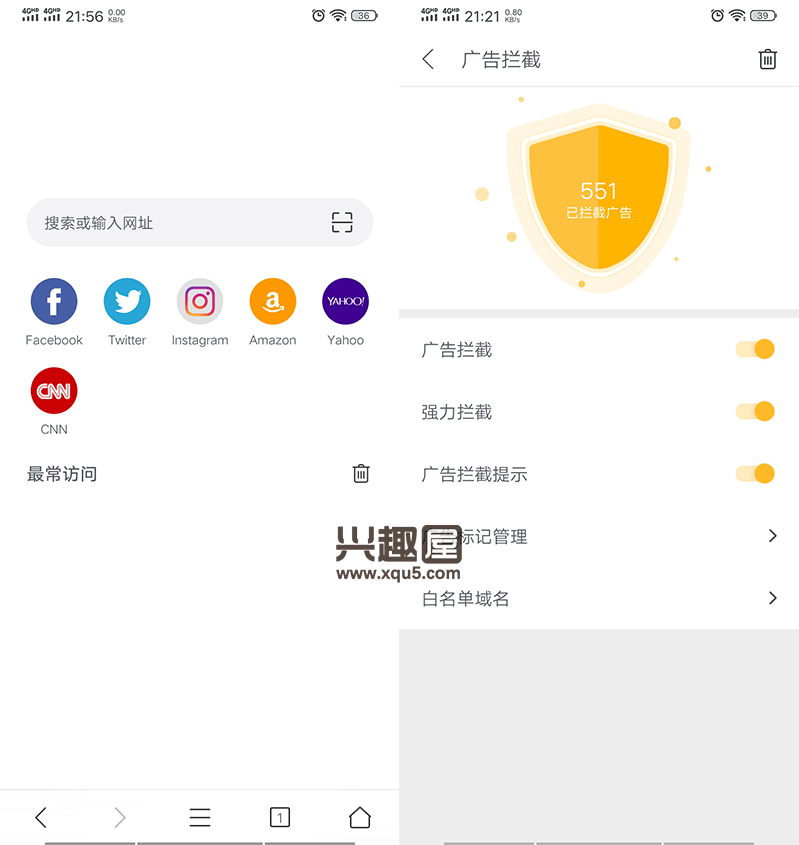Open the Twitter shortcut
Viewport: 799px width, 845px height.
tap(127, 302)
